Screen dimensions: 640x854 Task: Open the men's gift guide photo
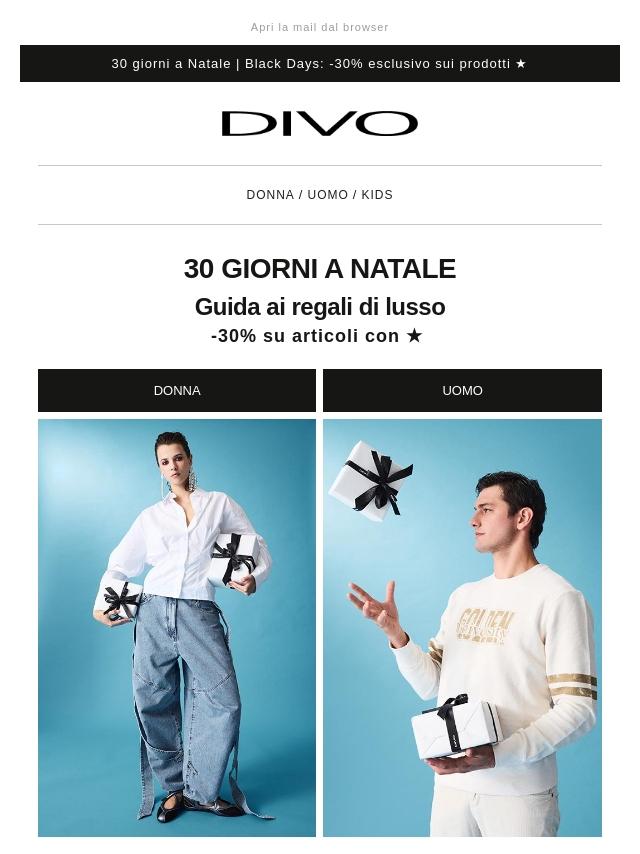(462, 627)
